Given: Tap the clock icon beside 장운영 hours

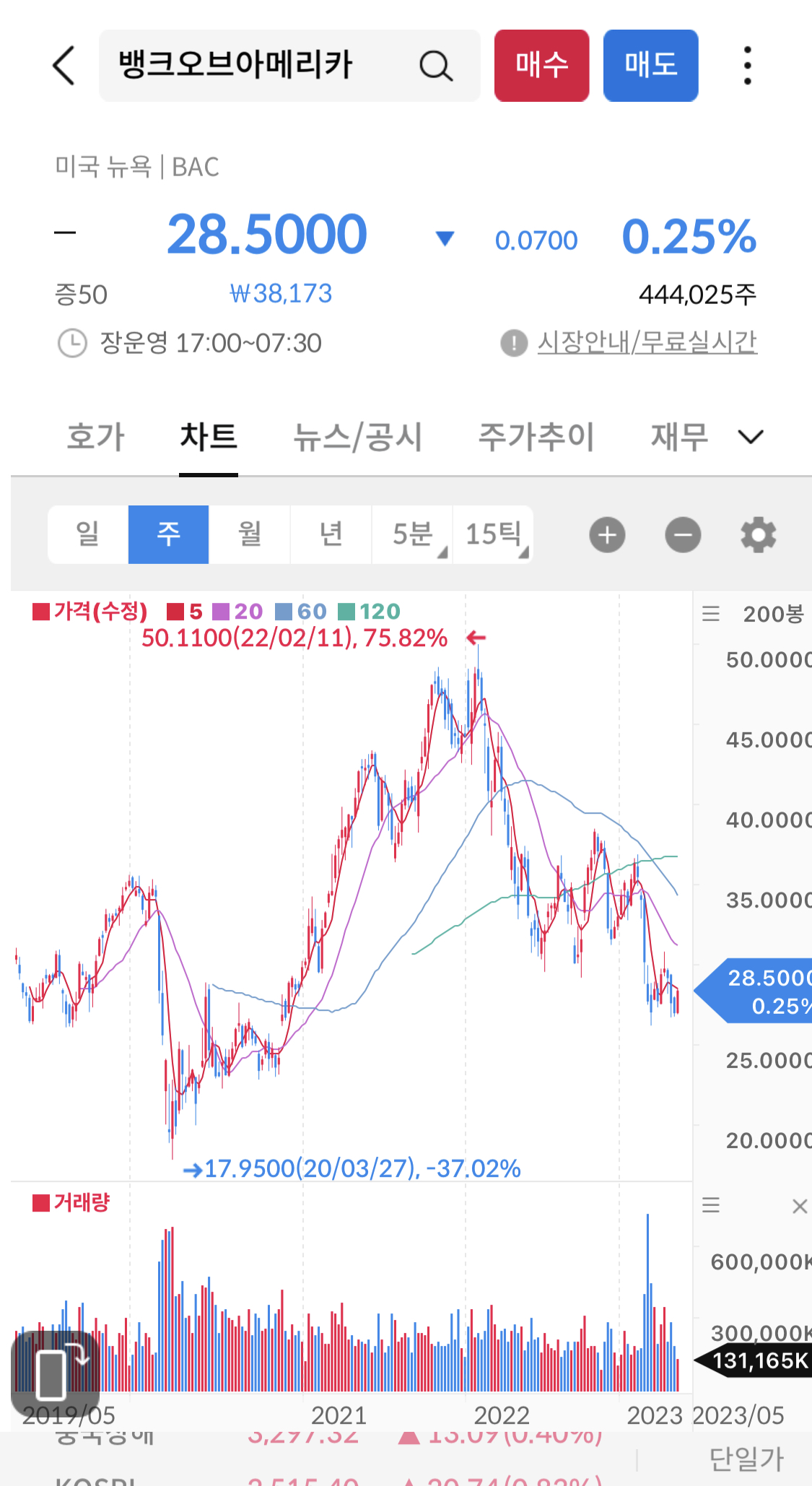Looking at the screenshot, I should (x=72, y=343).
